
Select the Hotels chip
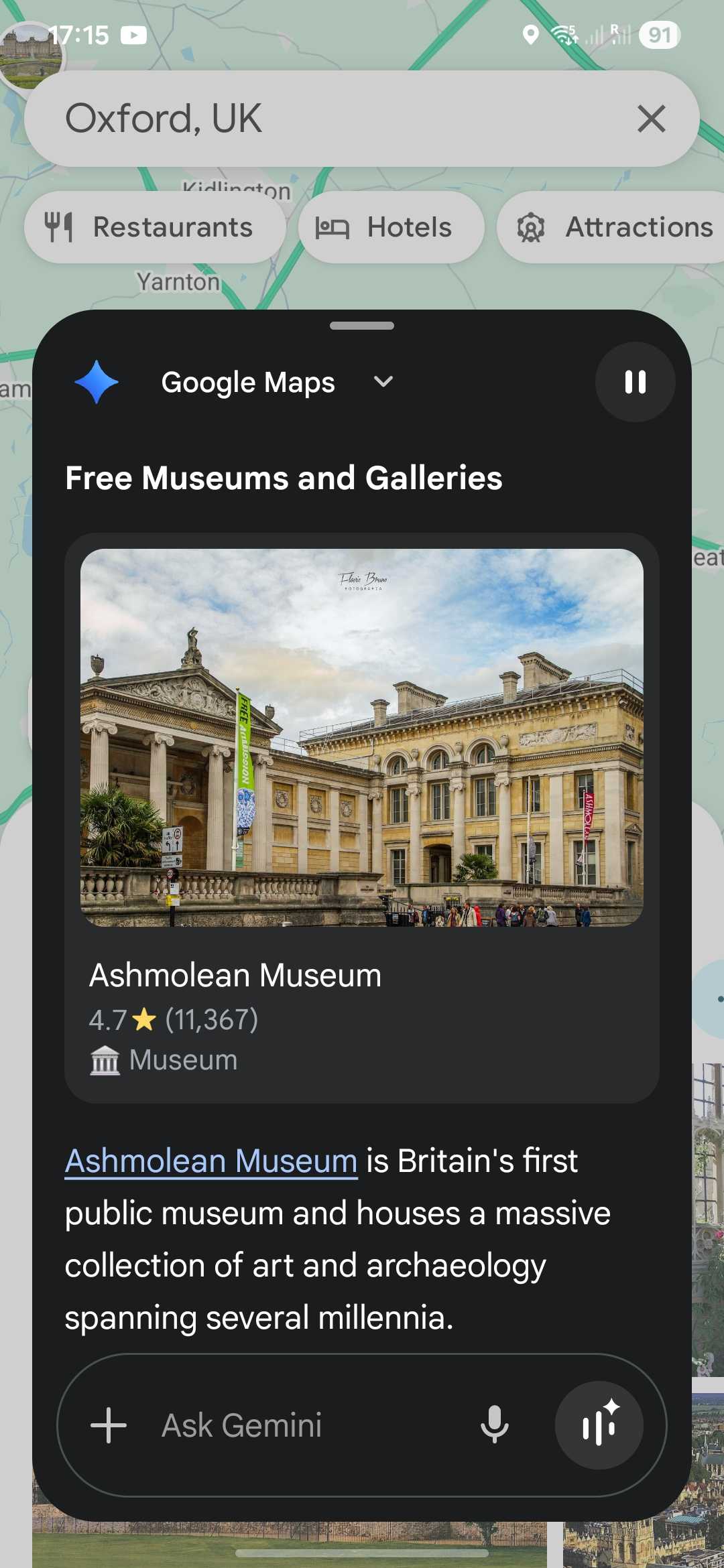tap(391, 227)
